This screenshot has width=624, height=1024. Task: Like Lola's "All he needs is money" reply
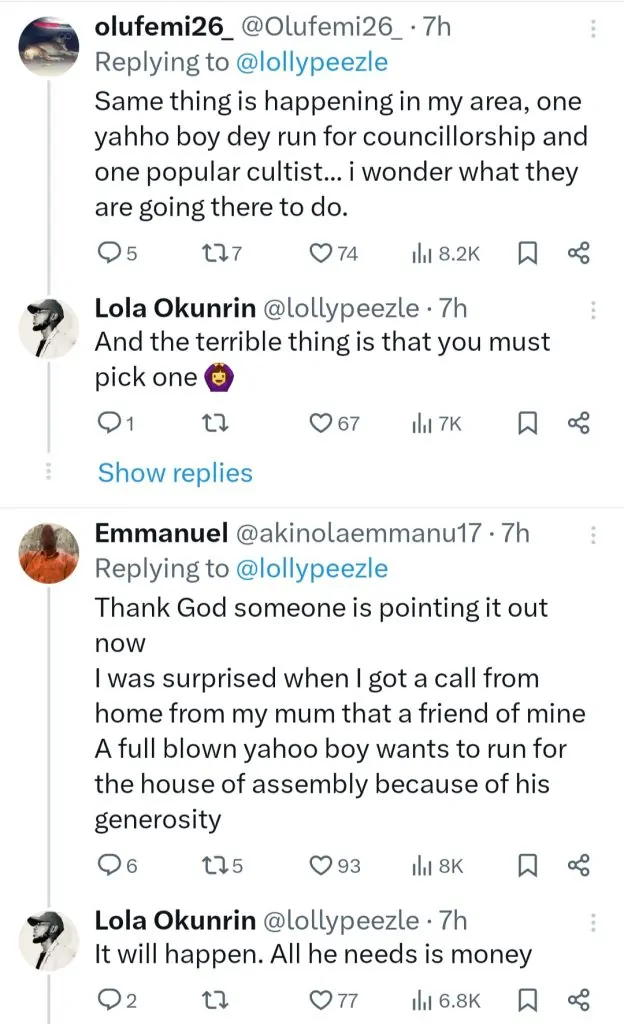click(321, 1000)
